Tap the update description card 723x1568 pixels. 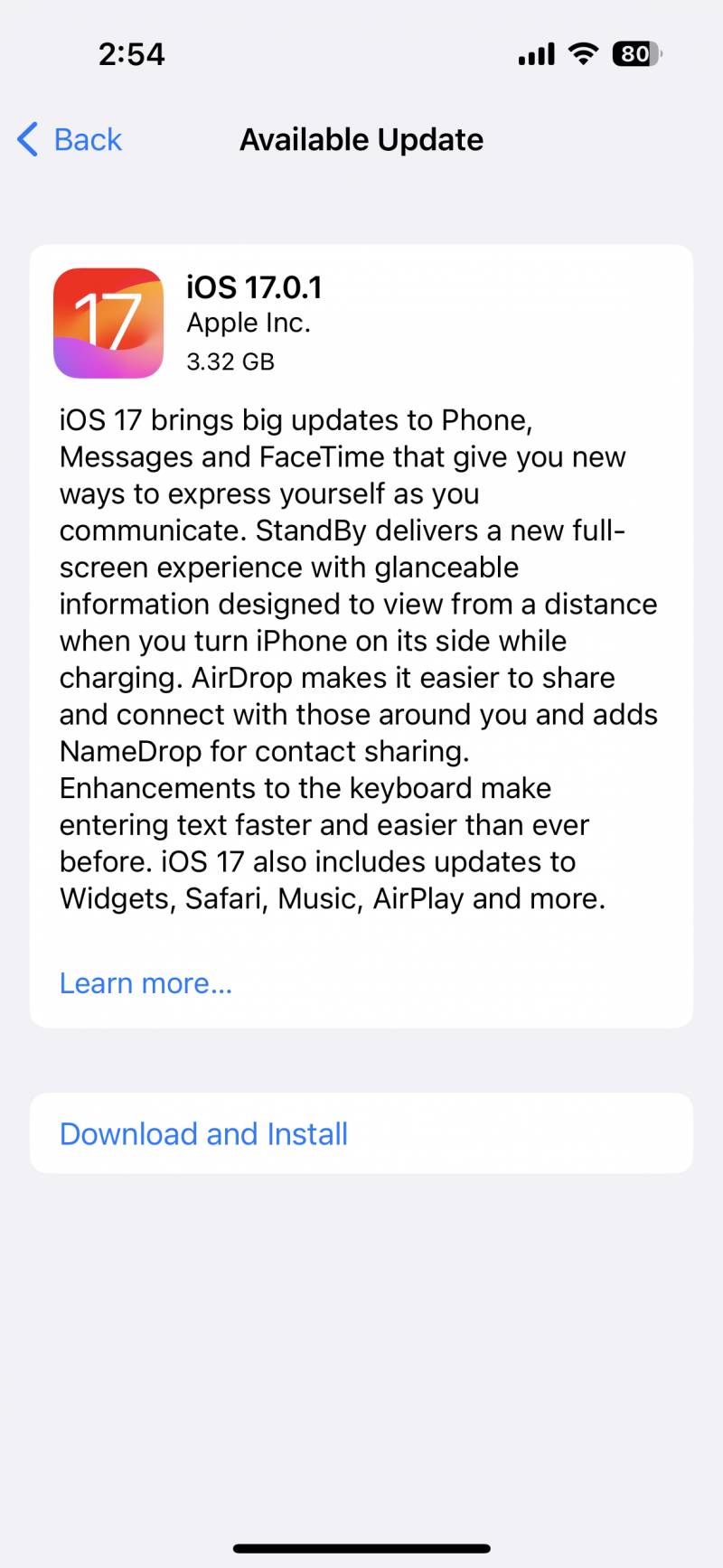(x=361, y=633)
